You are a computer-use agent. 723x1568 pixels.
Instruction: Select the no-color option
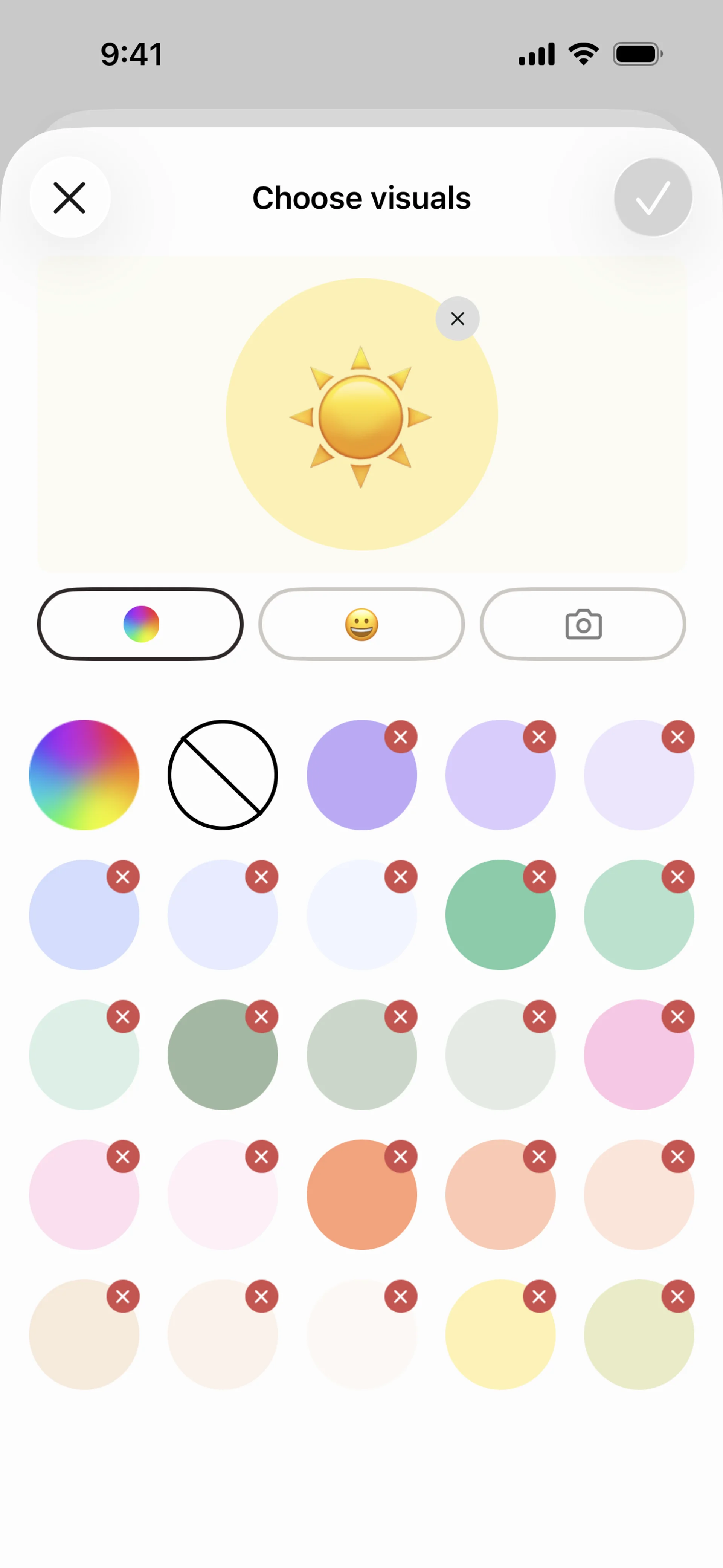pyautogui.click(x=223, y=775)
